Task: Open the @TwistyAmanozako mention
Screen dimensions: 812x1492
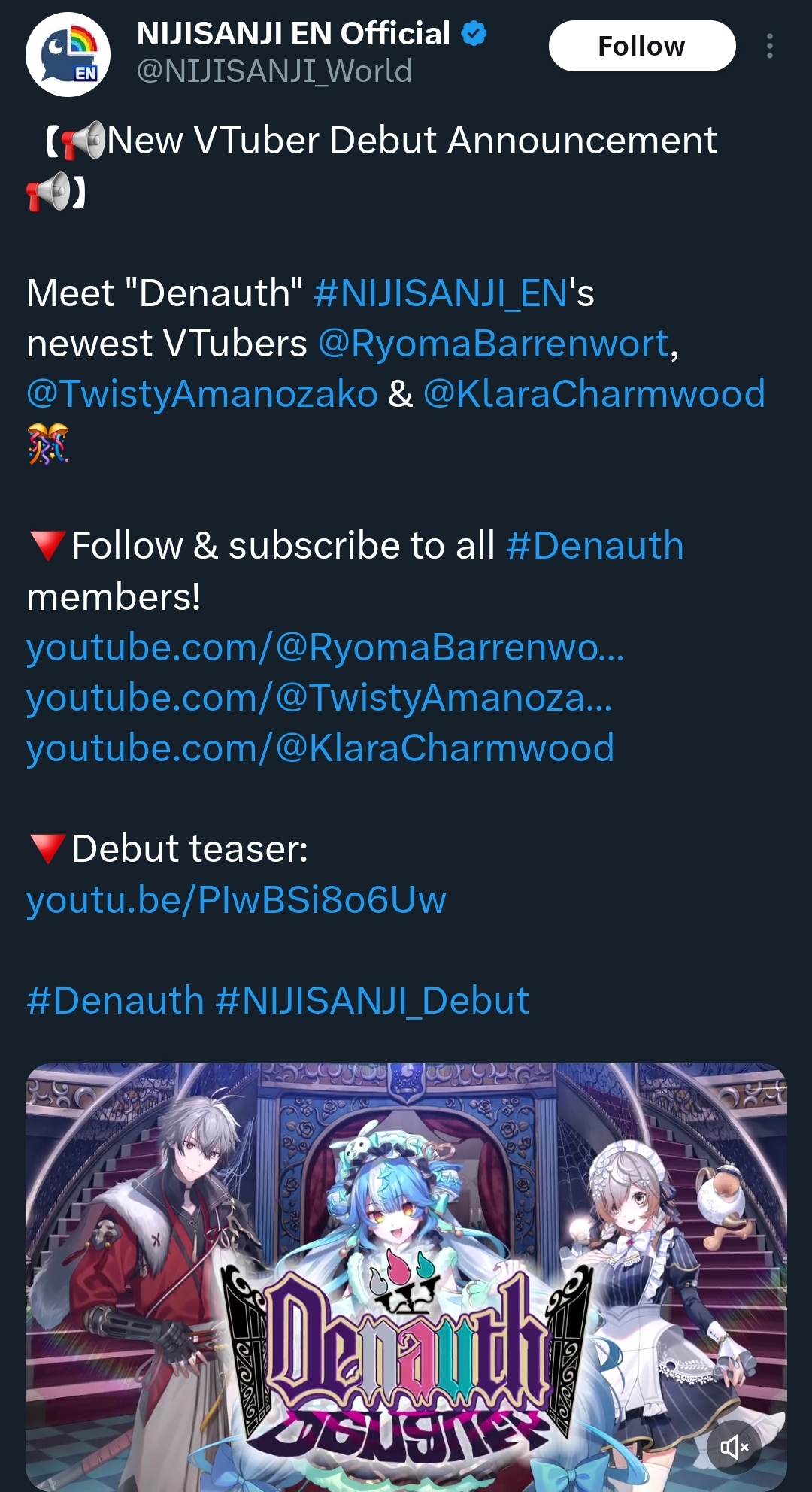Action: 201,394
